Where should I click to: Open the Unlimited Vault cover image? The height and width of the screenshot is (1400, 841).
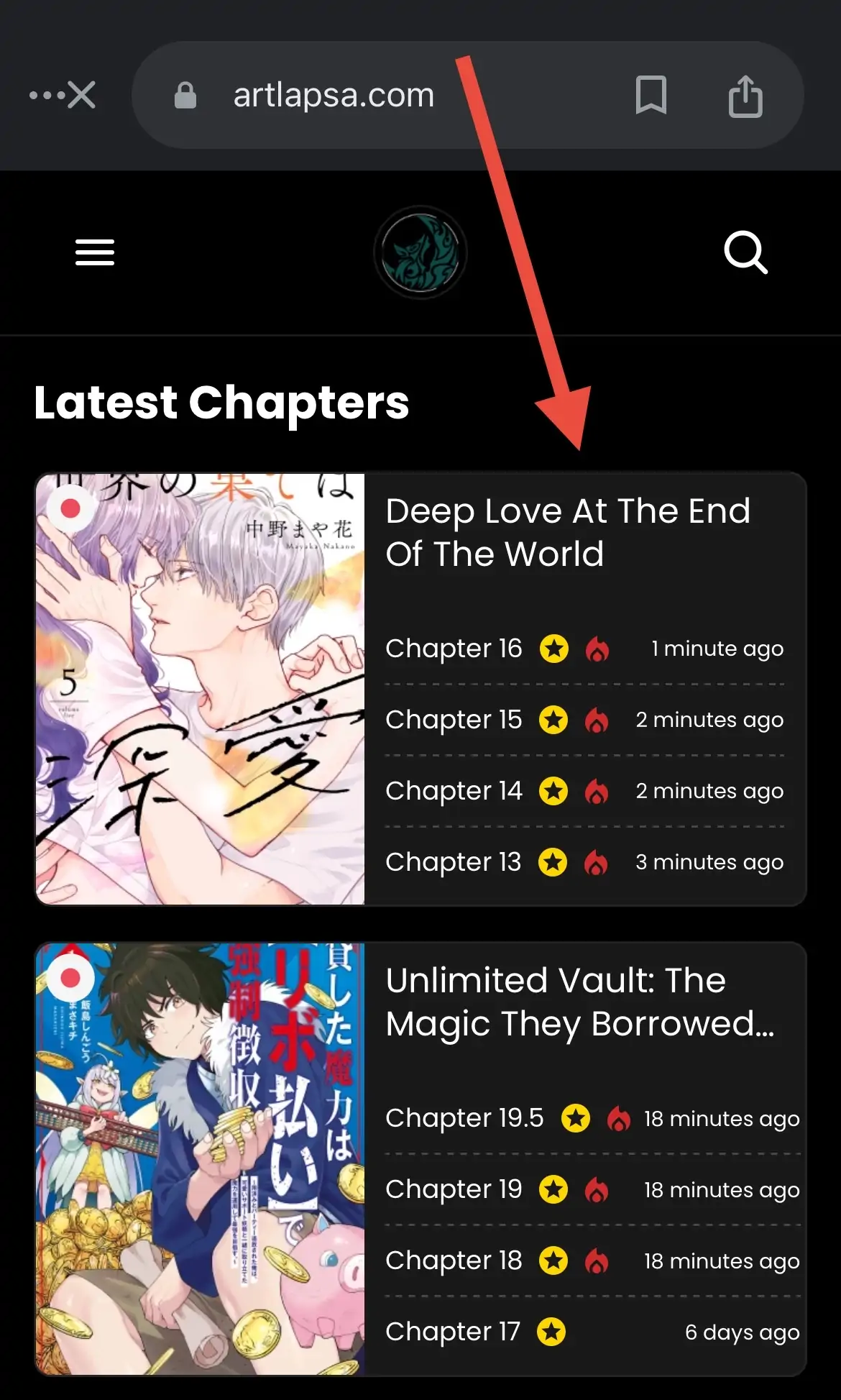coord(200,1159)
